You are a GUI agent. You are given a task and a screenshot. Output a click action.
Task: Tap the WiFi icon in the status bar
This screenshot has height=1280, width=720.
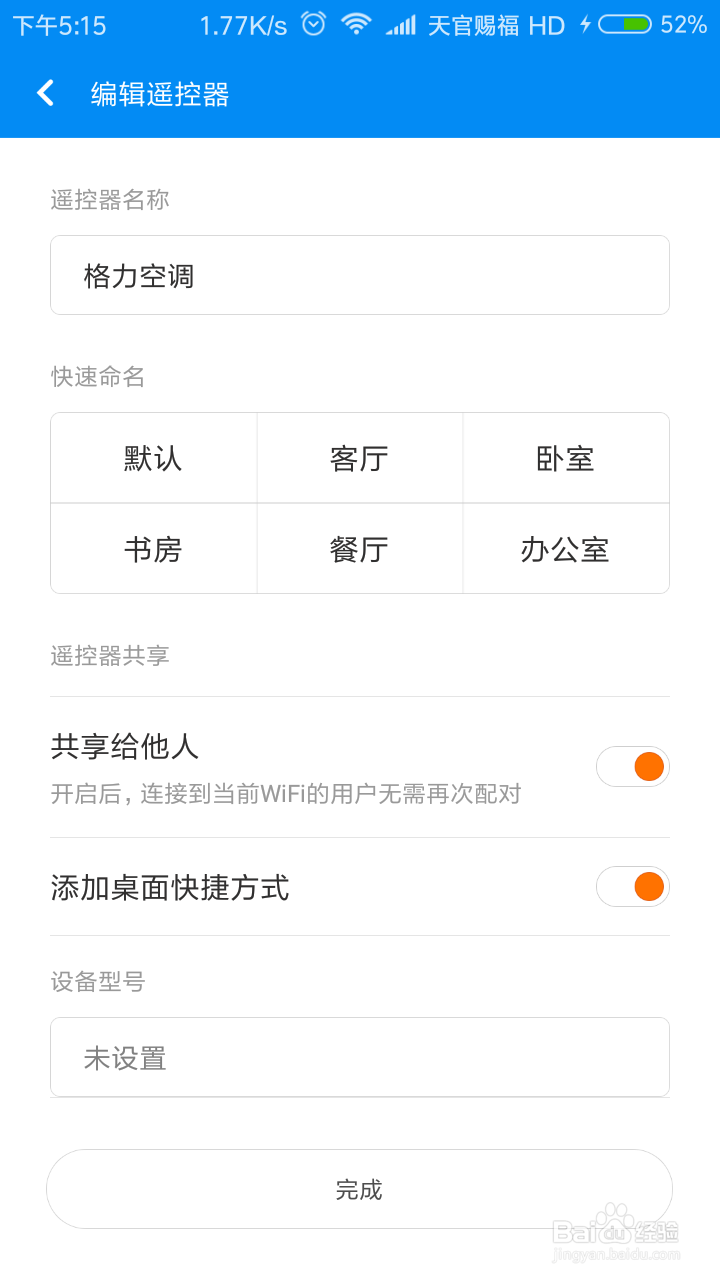tap(355, 24)
